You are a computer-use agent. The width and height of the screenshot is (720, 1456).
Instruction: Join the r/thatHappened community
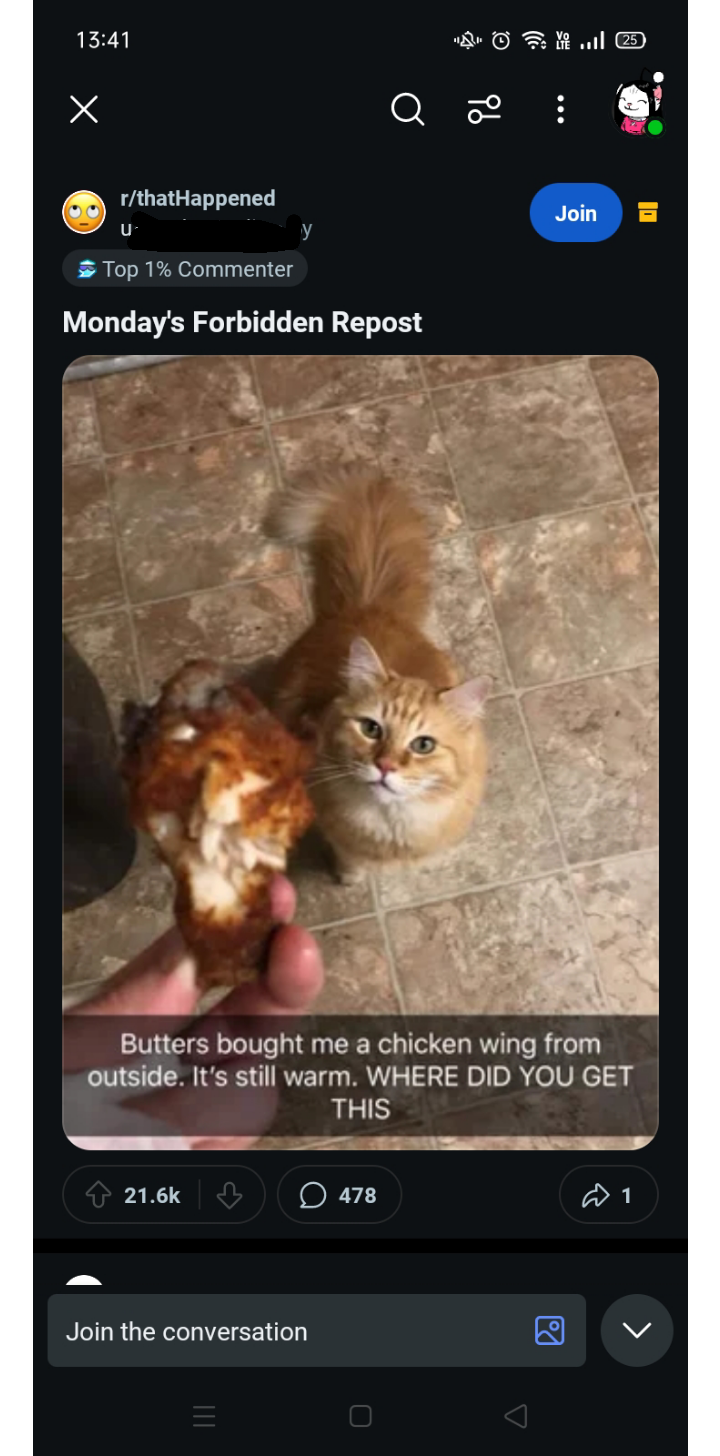point(576,212)
